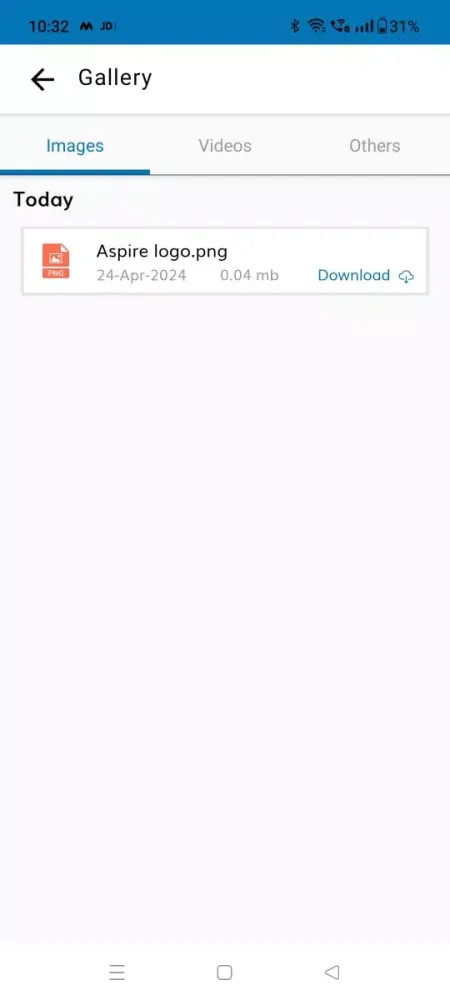The width and height of the screenshot is (450, 1000).
Task: Switch to the Videos tab
Action: coord(224,146)
